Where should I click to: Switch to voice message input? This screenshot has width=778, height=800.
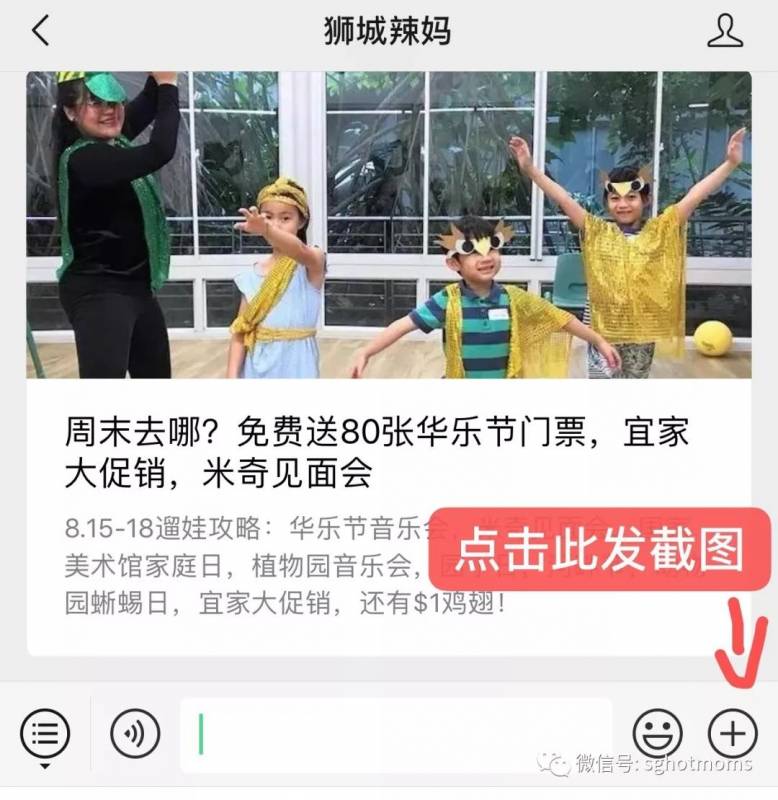135,735
